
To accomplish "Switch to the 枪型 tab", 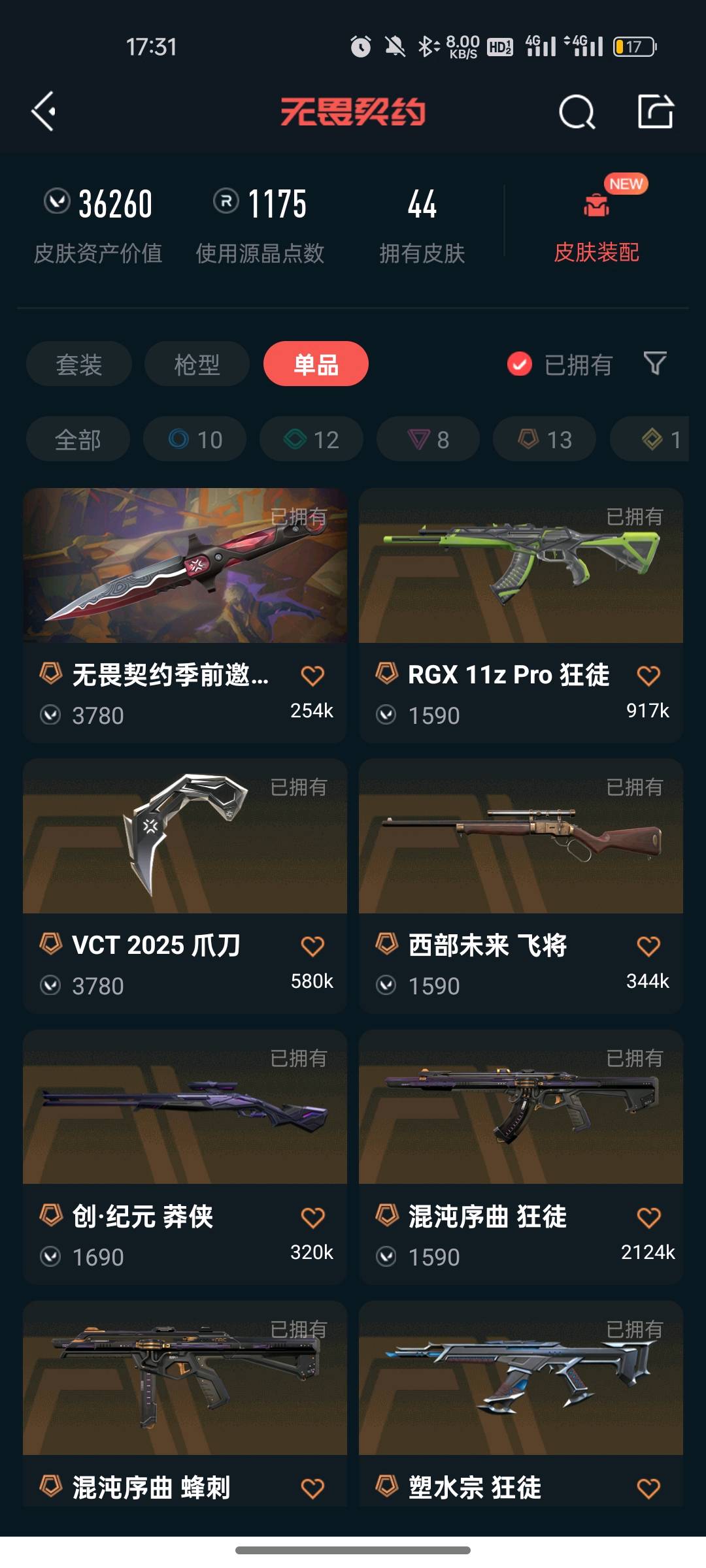I will point(197,364).
